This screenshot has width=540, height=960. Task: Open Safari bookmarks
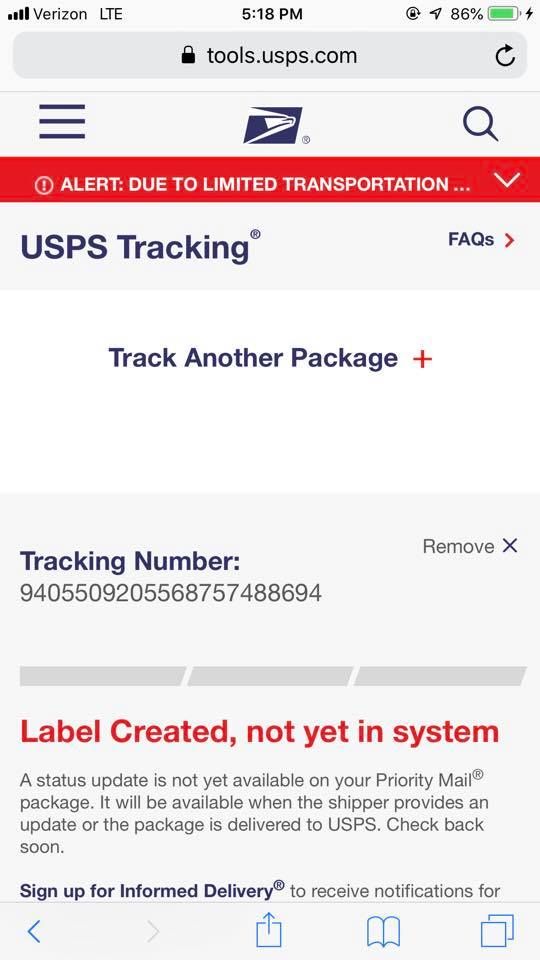[383, 932]
